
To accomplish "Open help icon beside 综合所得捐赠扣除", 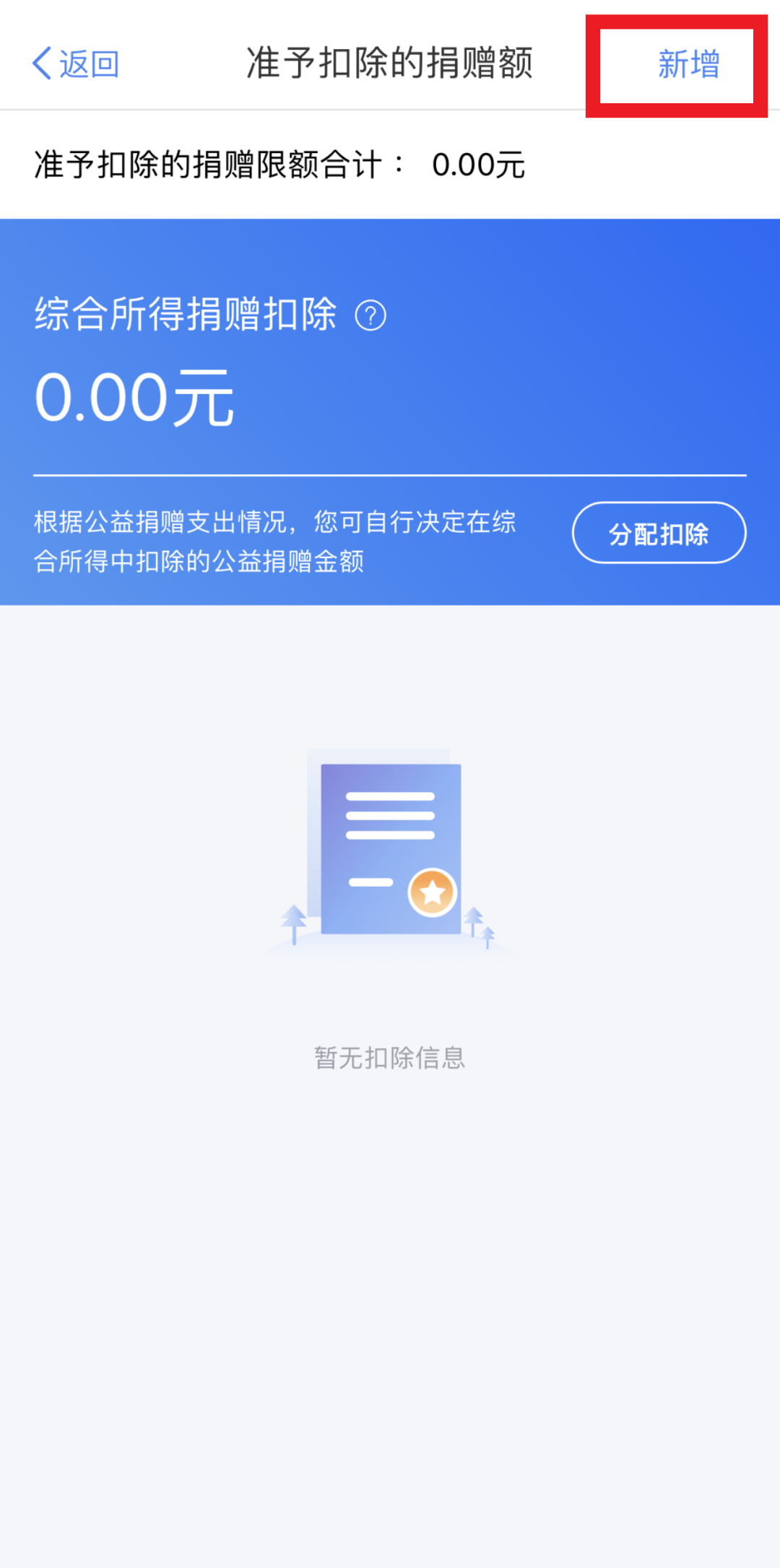I will [x=370, y=315].
